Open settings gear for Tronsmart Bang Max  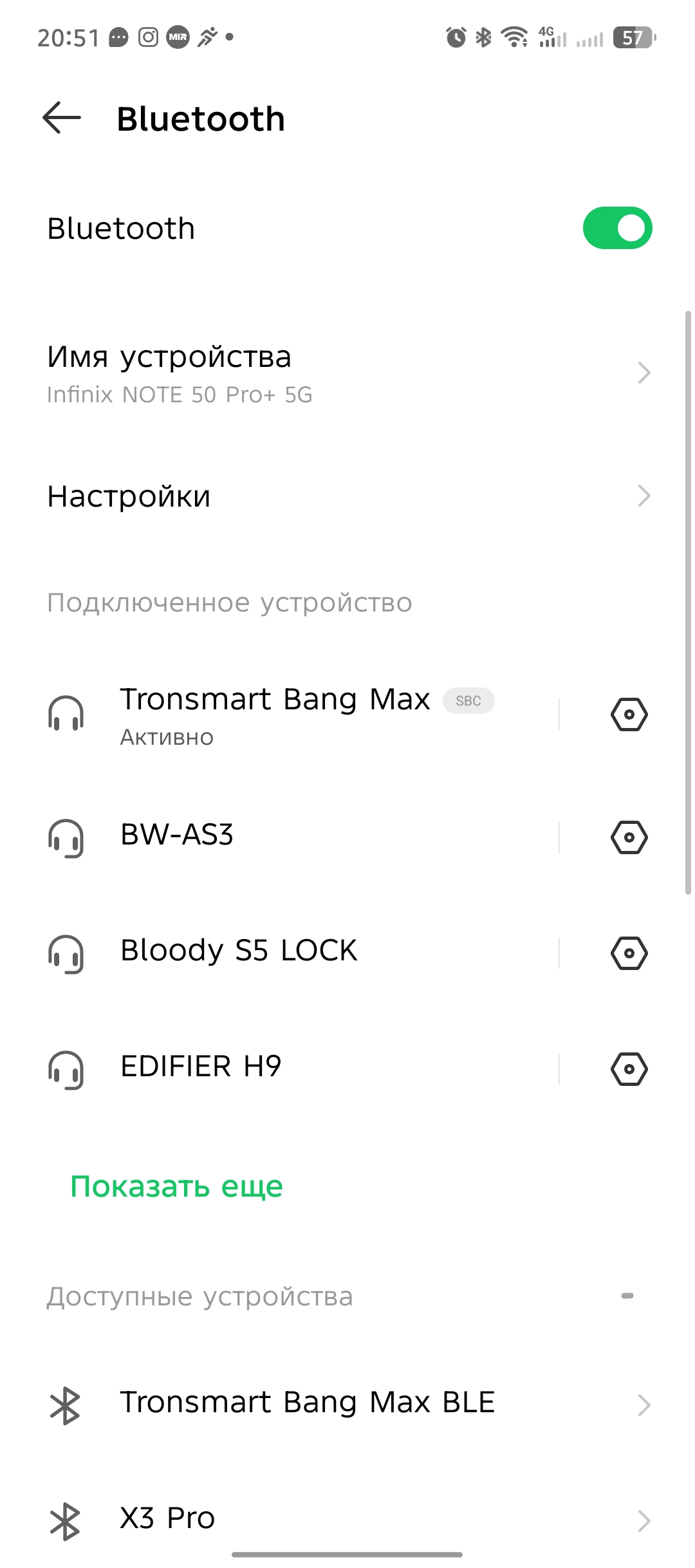tap(629, 714)
